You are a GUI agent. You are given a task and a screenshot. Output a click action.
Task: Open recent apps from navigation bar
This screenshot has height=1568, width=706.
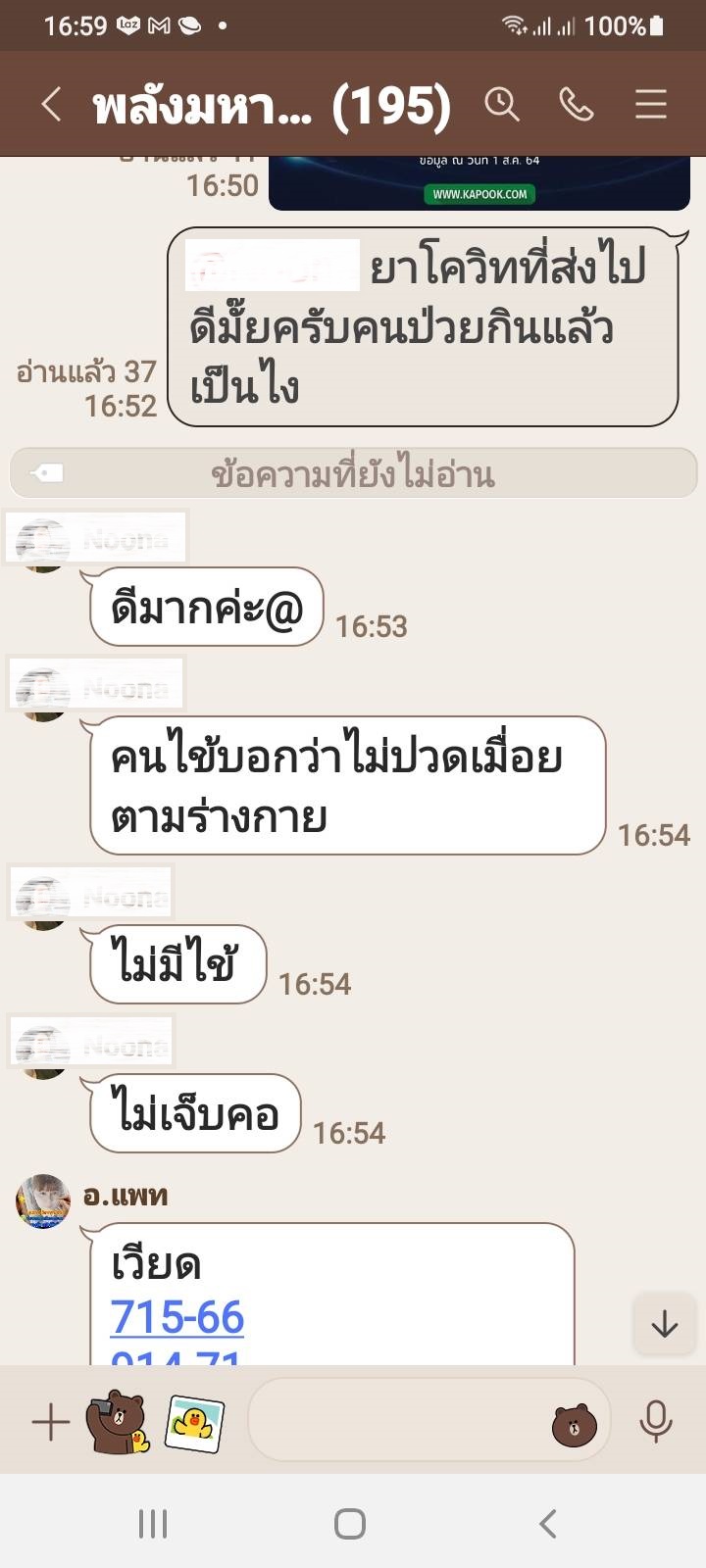[x=153, y=1524]
